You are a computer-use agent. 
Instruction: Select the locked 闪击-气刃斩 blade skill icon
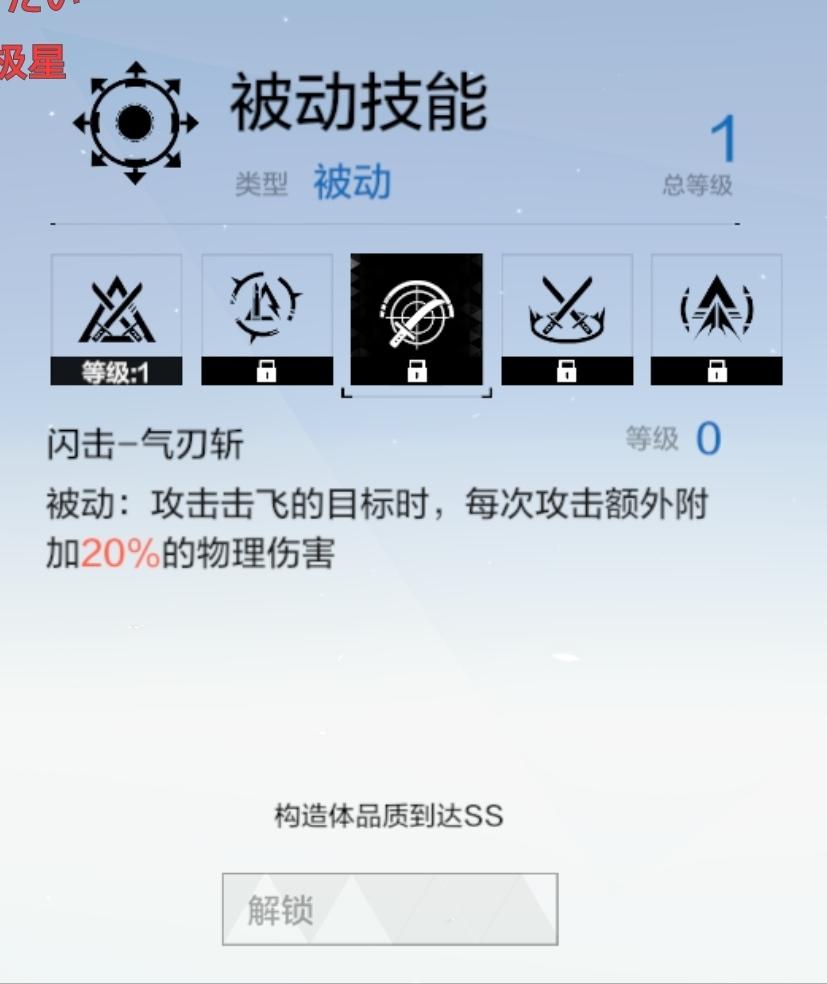click(417, 319)
